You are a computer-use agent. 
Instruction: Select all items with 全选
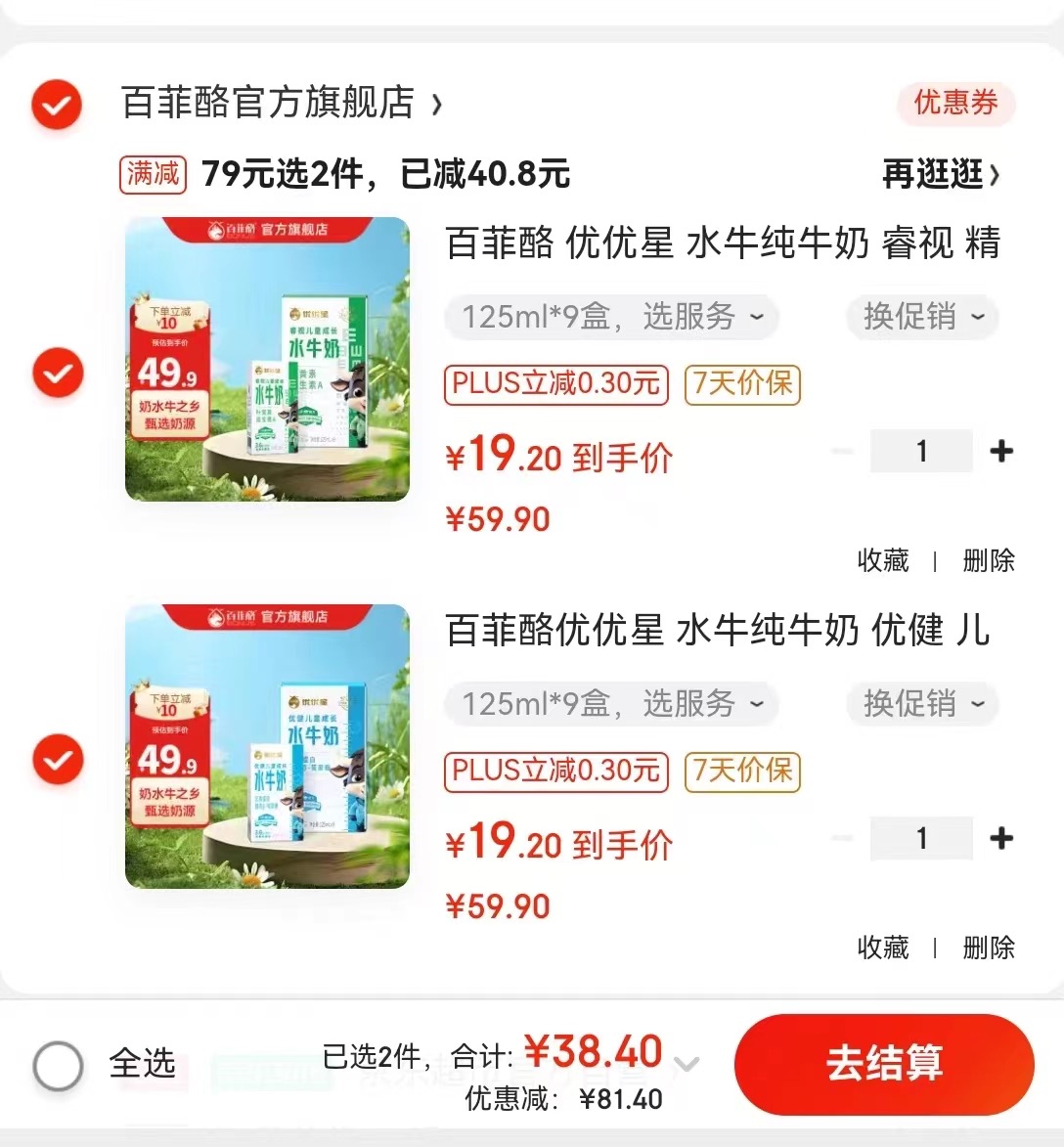tap(59, 1065)
